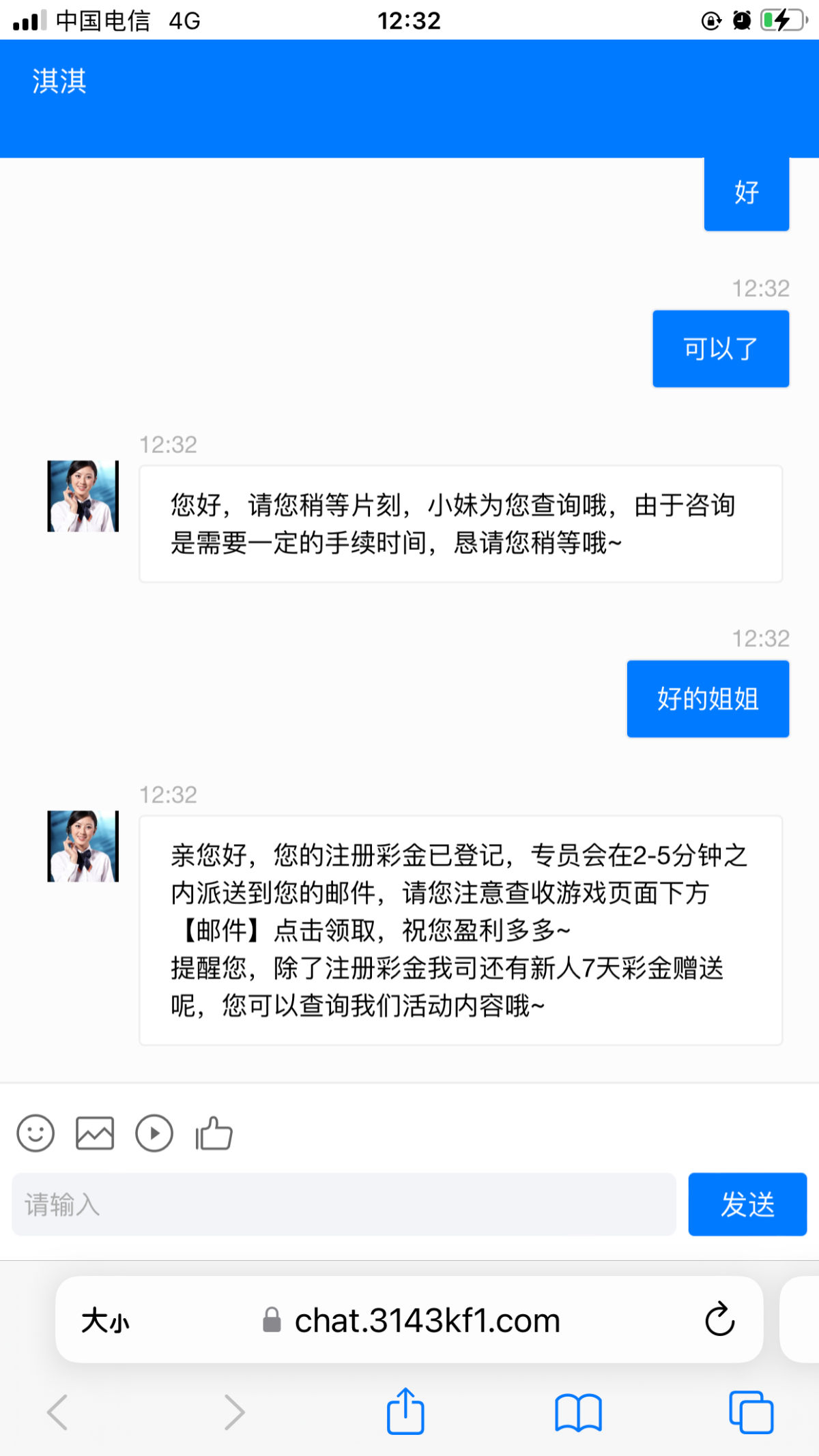
Task: Open browser bookmarks
Action: 578,1412
